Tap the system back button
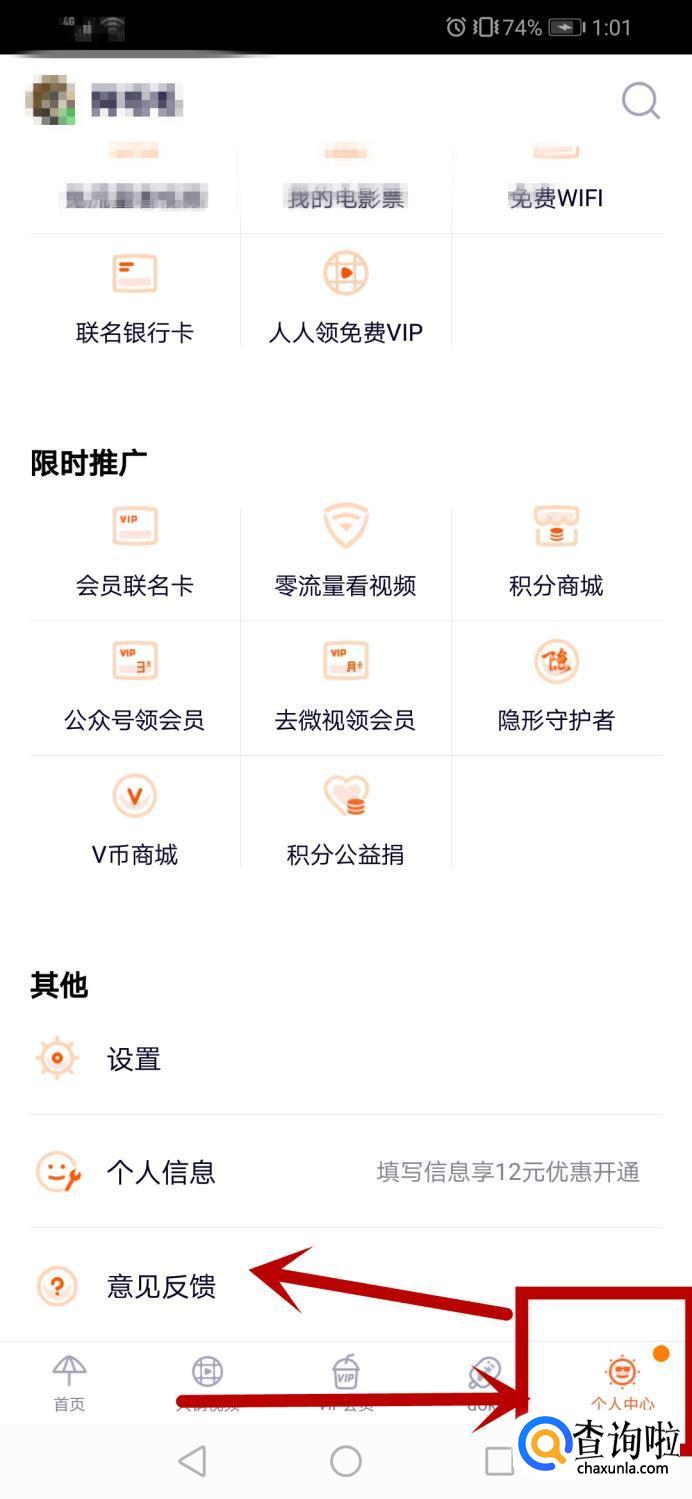This screenshot has width=692, height=1499. coord(192,1461)
